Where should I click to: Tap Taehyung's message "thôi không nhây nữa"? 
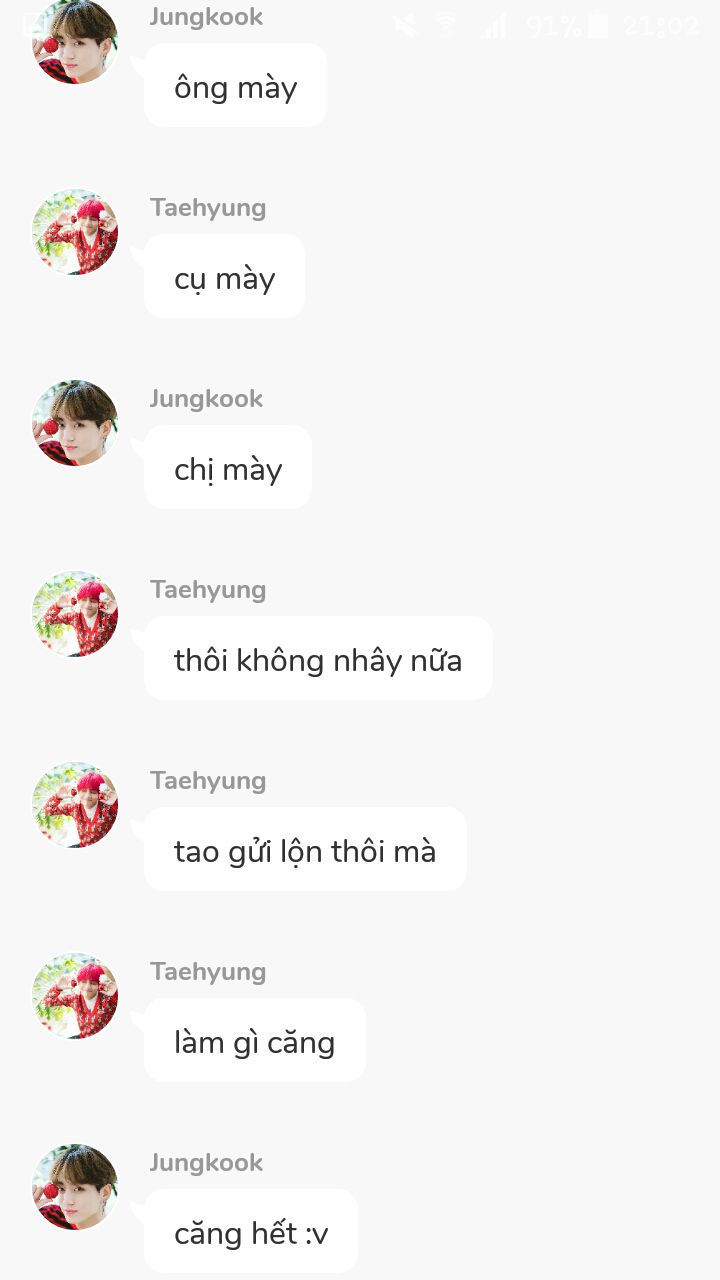pos(318,658)
